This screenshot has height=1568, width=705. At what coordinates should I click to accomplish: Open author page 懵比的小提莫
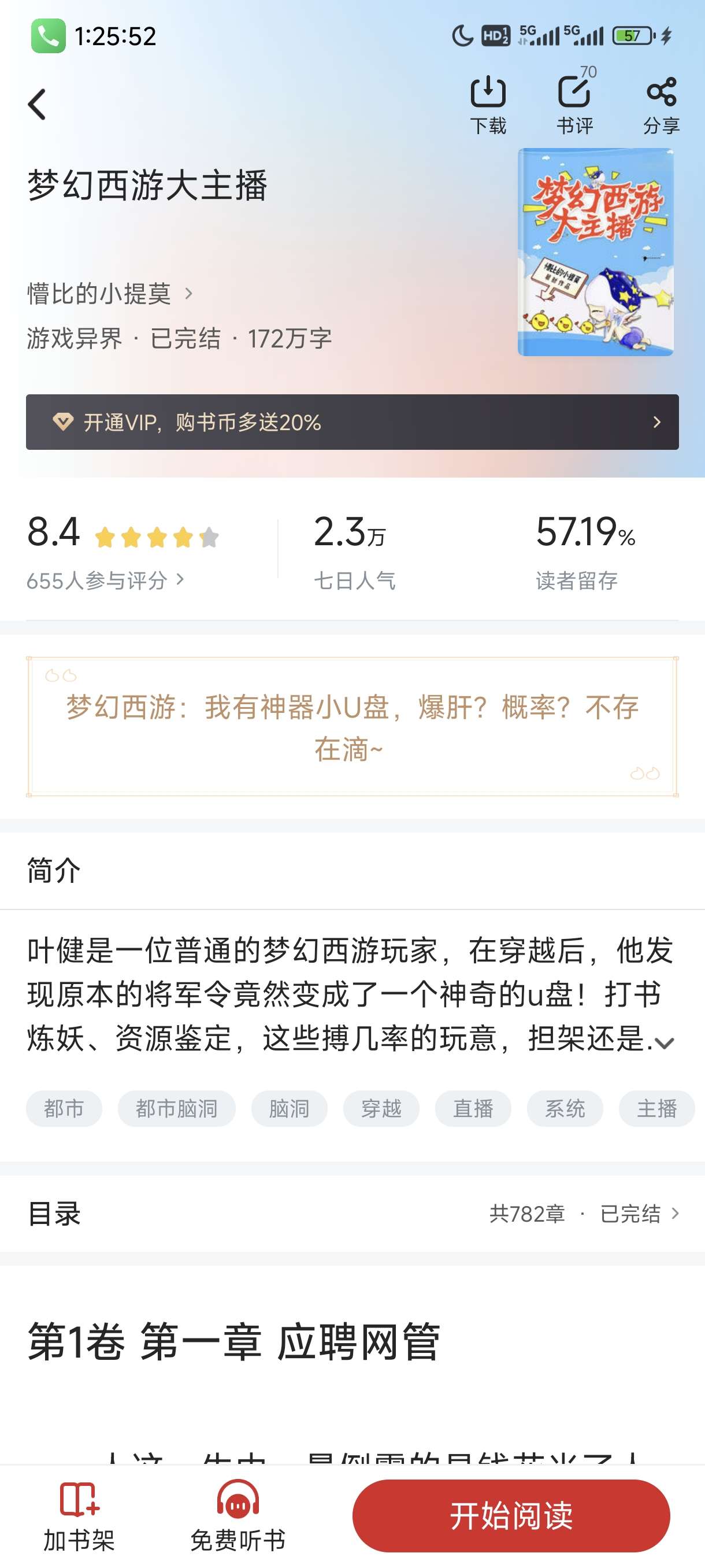109,294
